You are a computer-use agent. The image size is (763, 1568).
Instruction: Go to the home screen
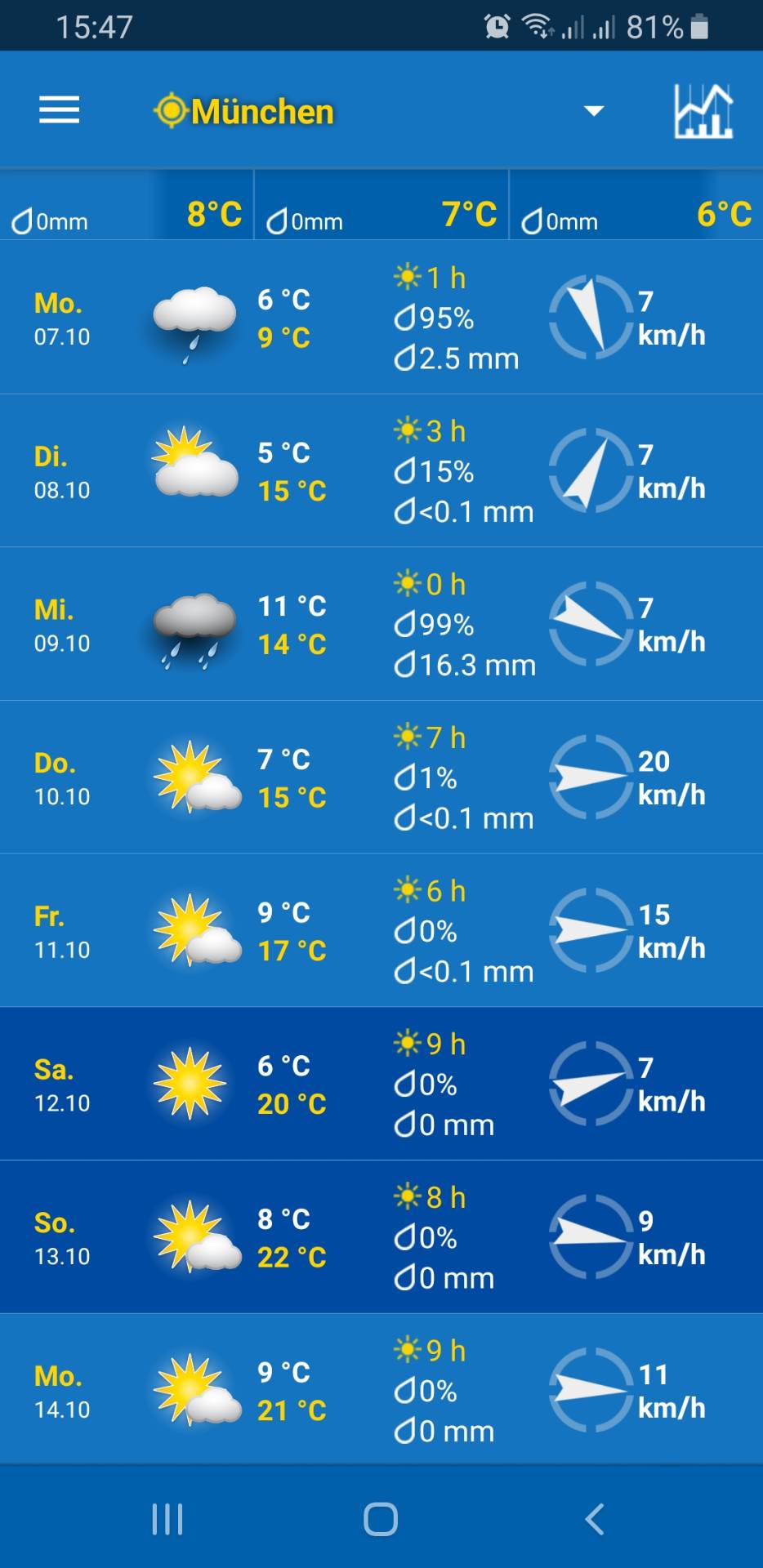[381, 1520]
